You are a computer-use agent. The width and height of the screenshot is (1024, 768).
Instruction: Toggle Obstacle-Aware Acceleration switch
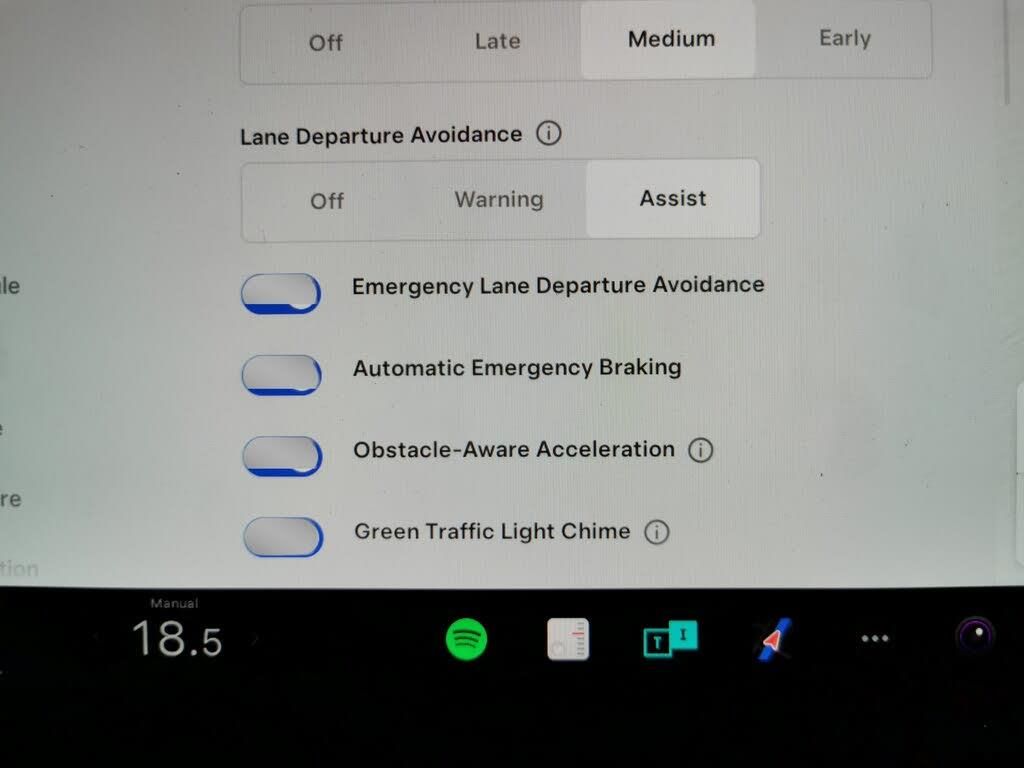(283, 455)
